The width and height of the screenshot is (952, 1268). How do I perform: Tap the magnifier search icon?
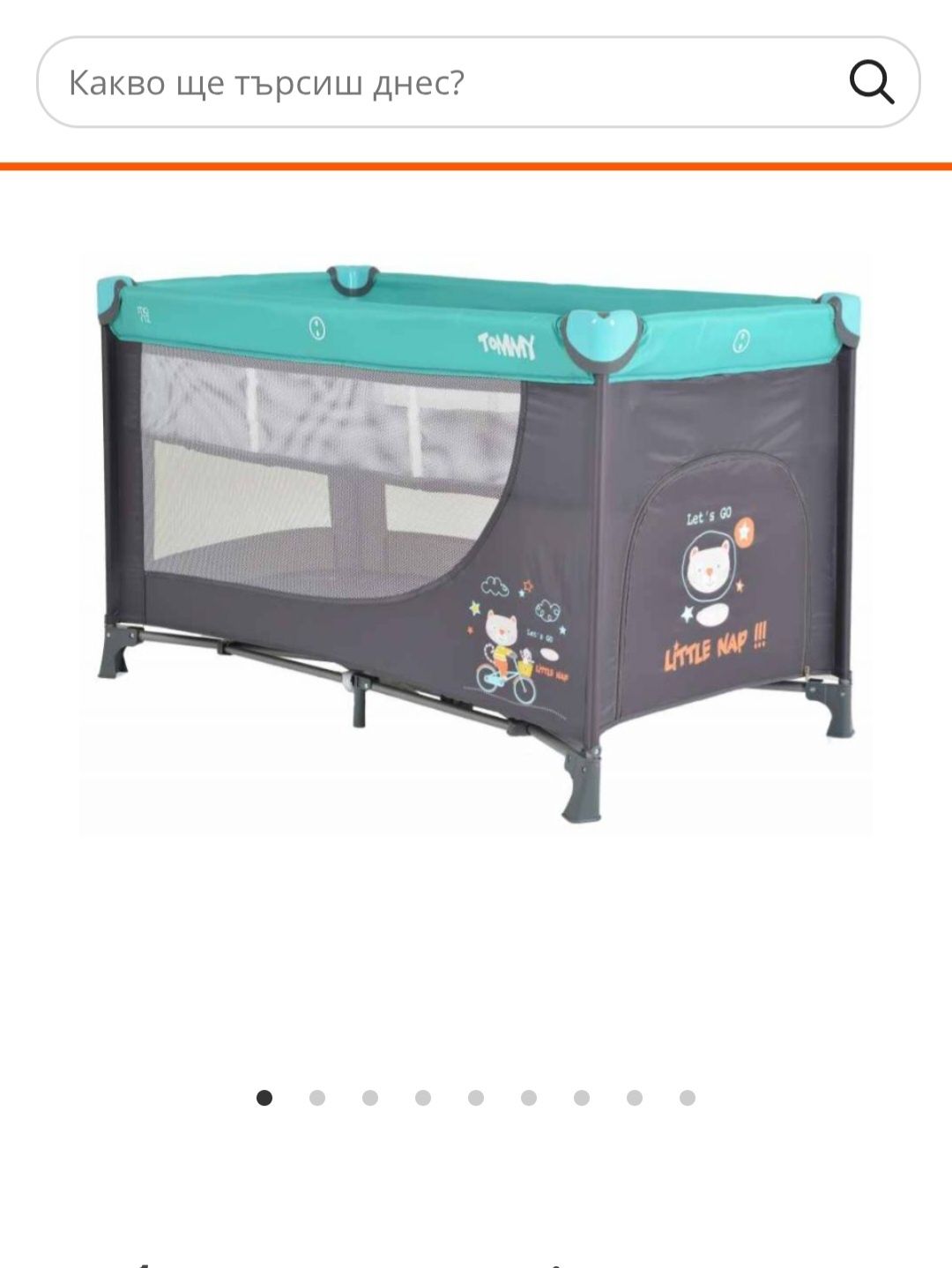(x=871, y=83)
